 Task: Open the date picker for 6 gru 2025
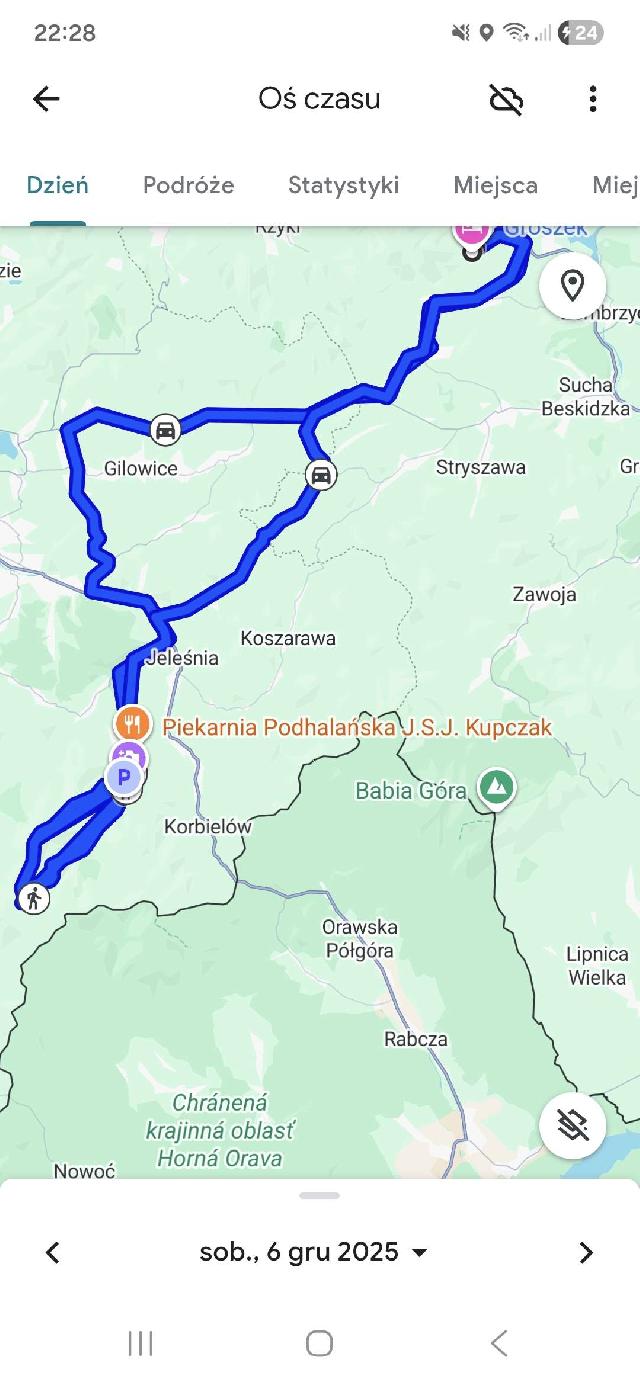313,1252
